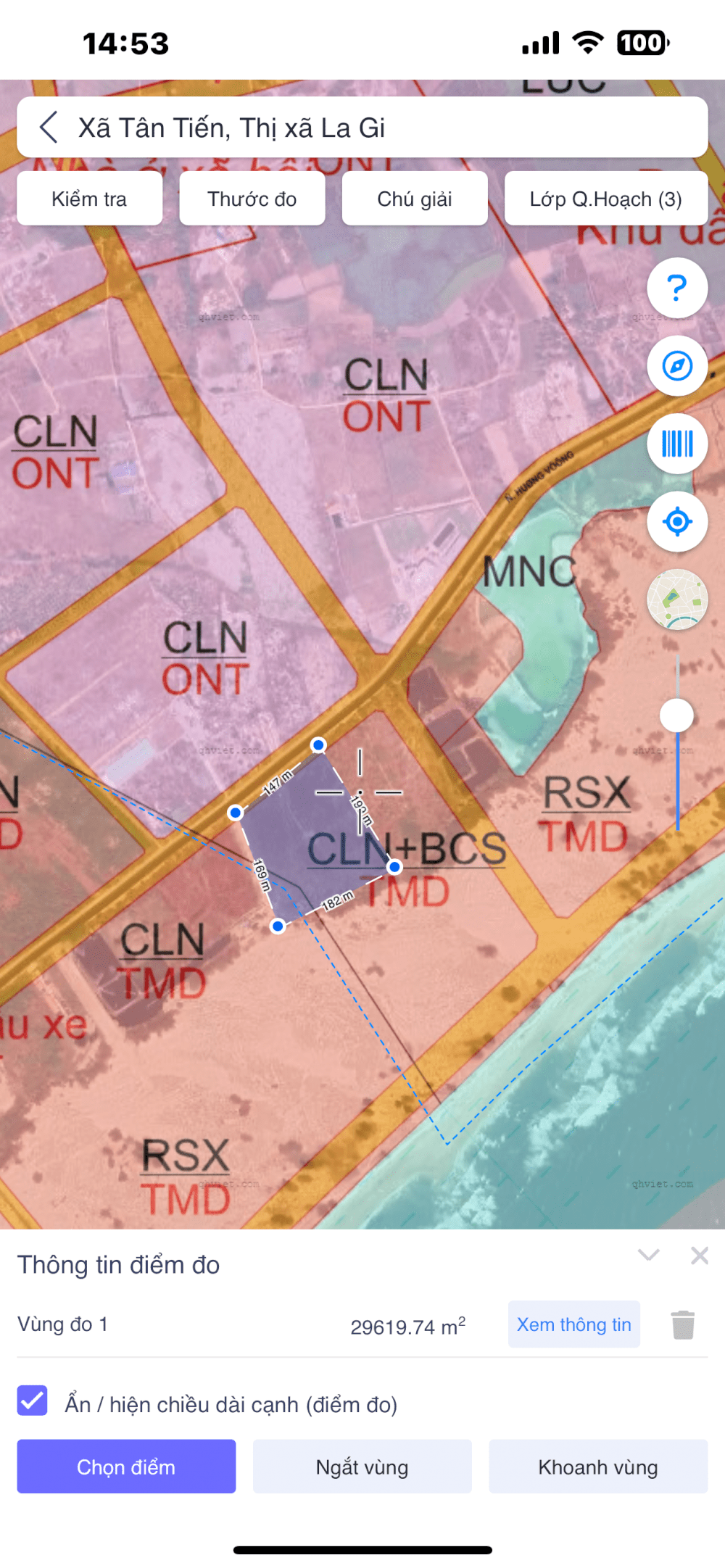Tap the Ngắt vùng button
The image size is (725, 1568).
click(362, 1467)
